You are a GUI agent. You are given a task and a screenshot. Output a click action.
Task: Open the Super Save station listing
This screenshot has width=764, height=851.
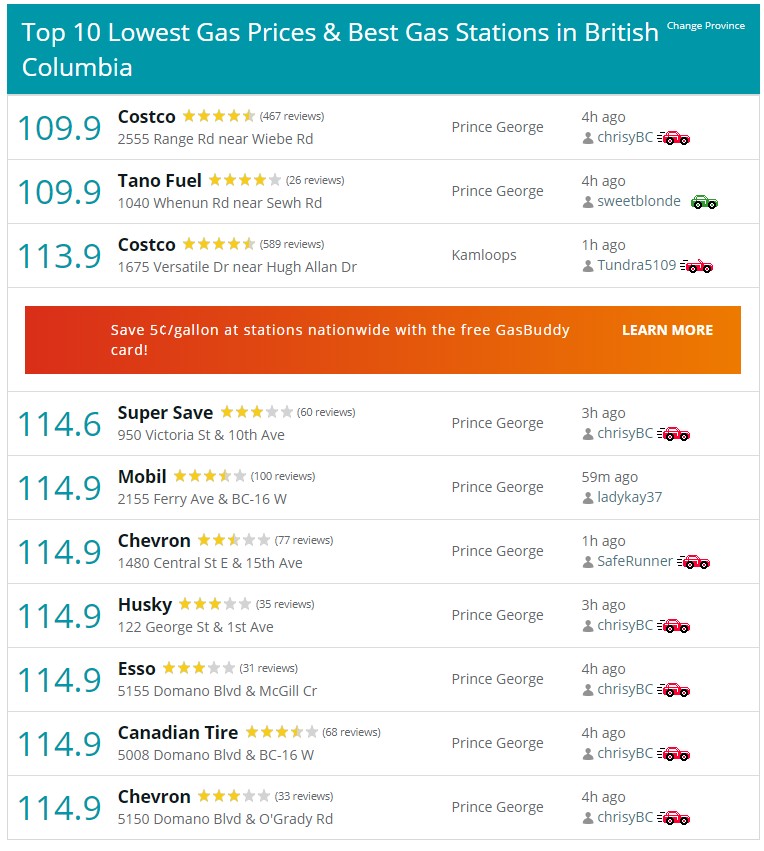pos(165,413)
